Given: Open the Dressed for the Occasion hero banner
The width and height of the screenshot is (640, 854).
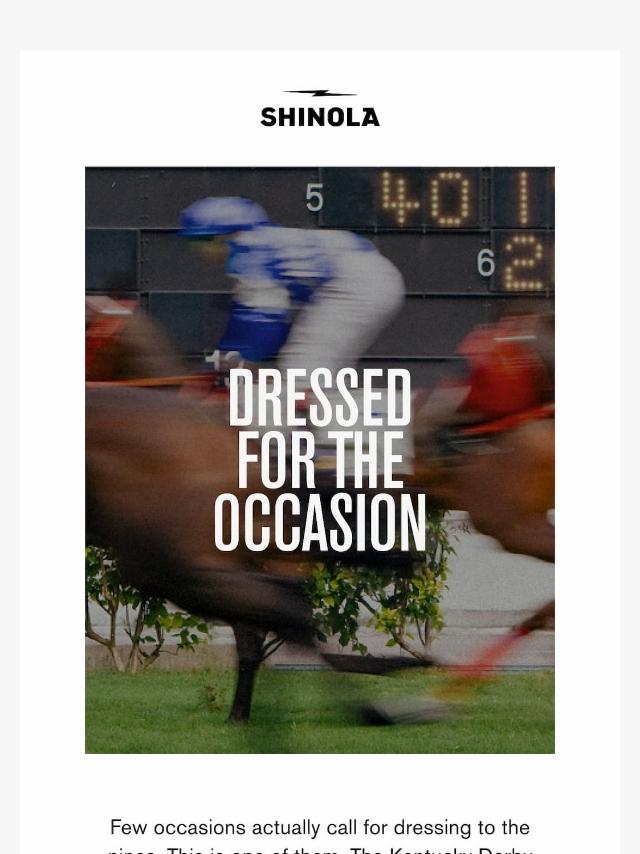Looking at the screenshot, I should tap(320, 460).
